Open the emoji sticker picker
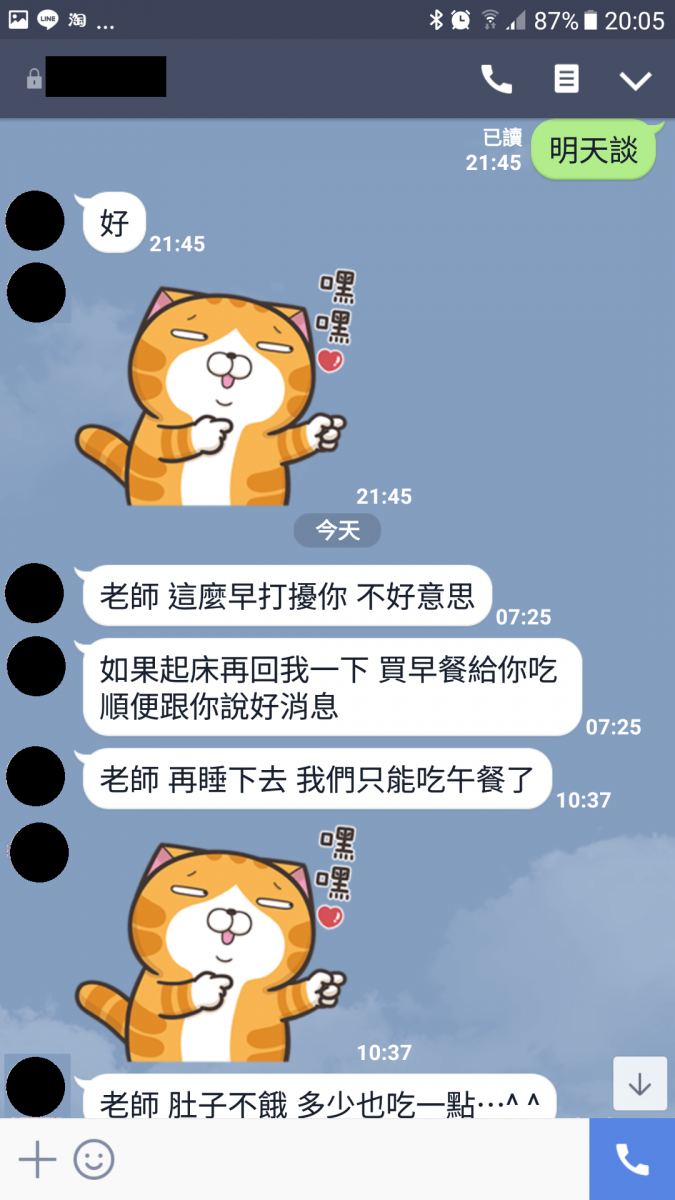Viewport: 675px width, 1200px height. click(94, 1160)
